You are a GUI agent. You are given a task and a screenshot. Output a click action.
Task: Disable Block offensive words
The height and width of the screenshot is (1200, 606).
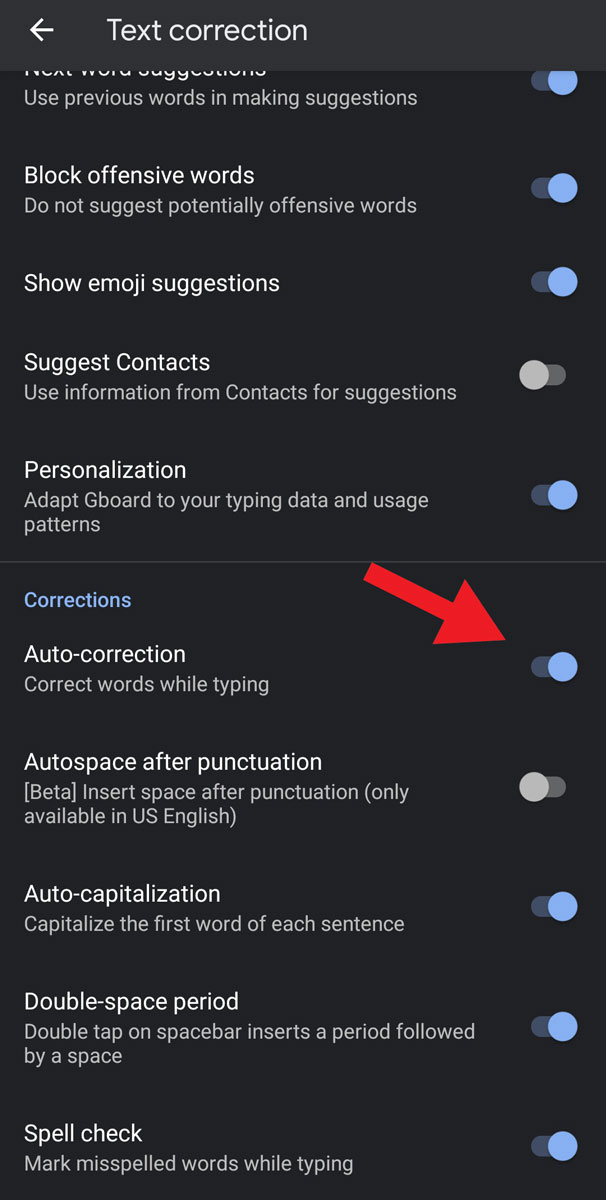(x=555, y=188)
